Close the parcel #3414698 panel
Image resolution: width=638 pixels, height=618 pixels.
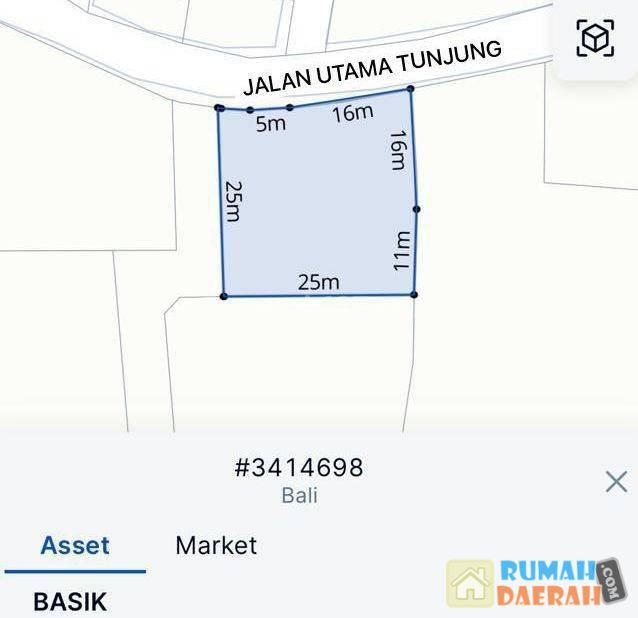tap(616, 482)
